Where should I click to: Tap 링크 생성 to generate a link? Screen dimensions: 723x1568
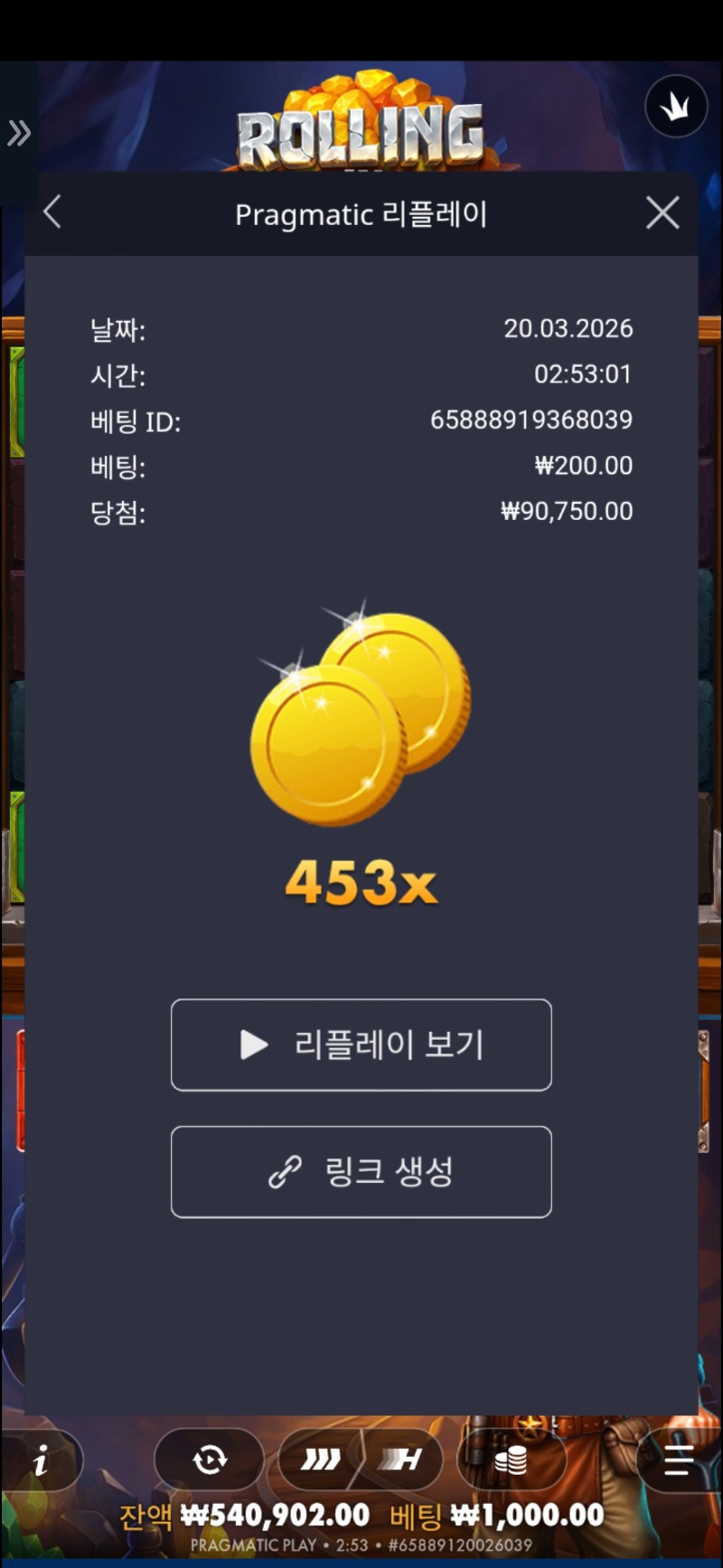(x=361, y=1171)
